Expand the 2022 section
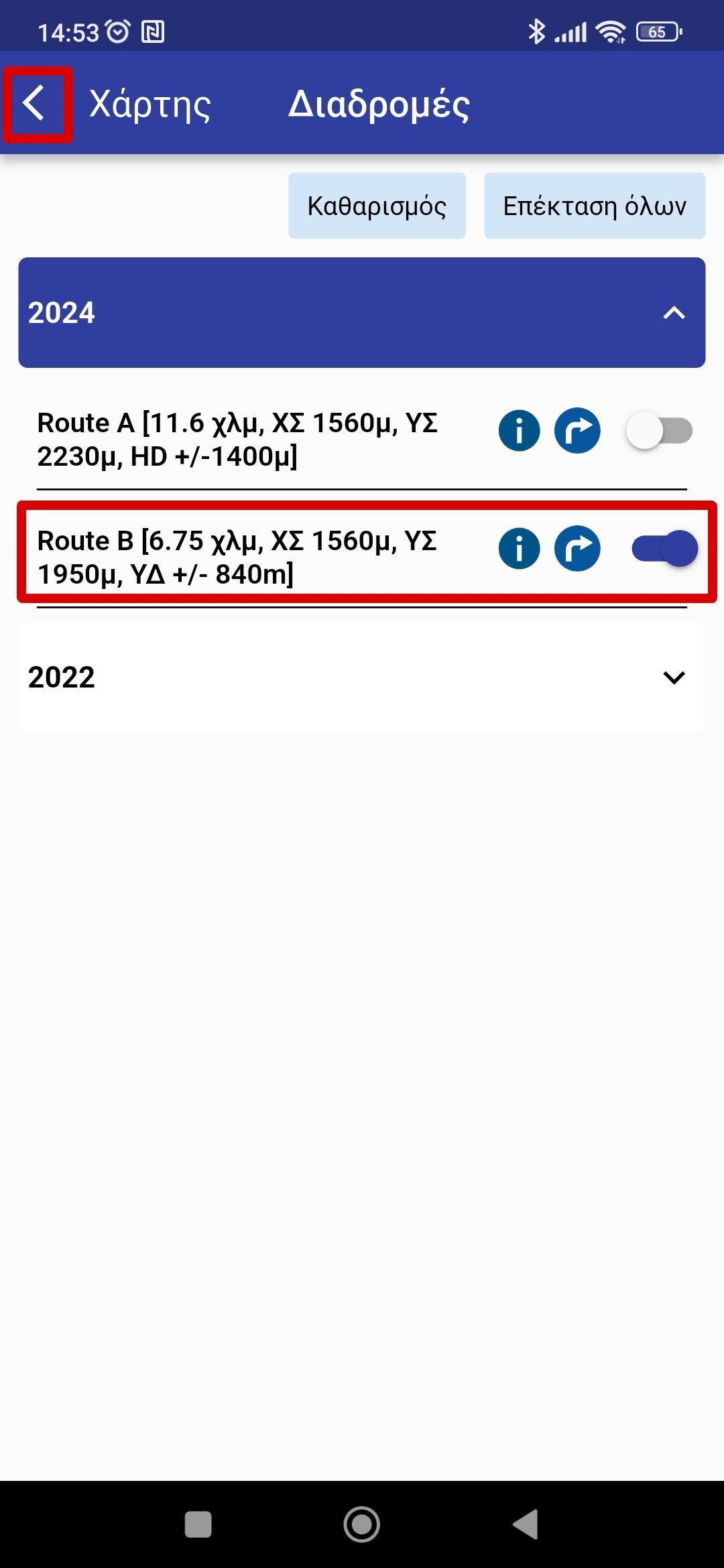The image size is (724, 1568). pos(673,677)
